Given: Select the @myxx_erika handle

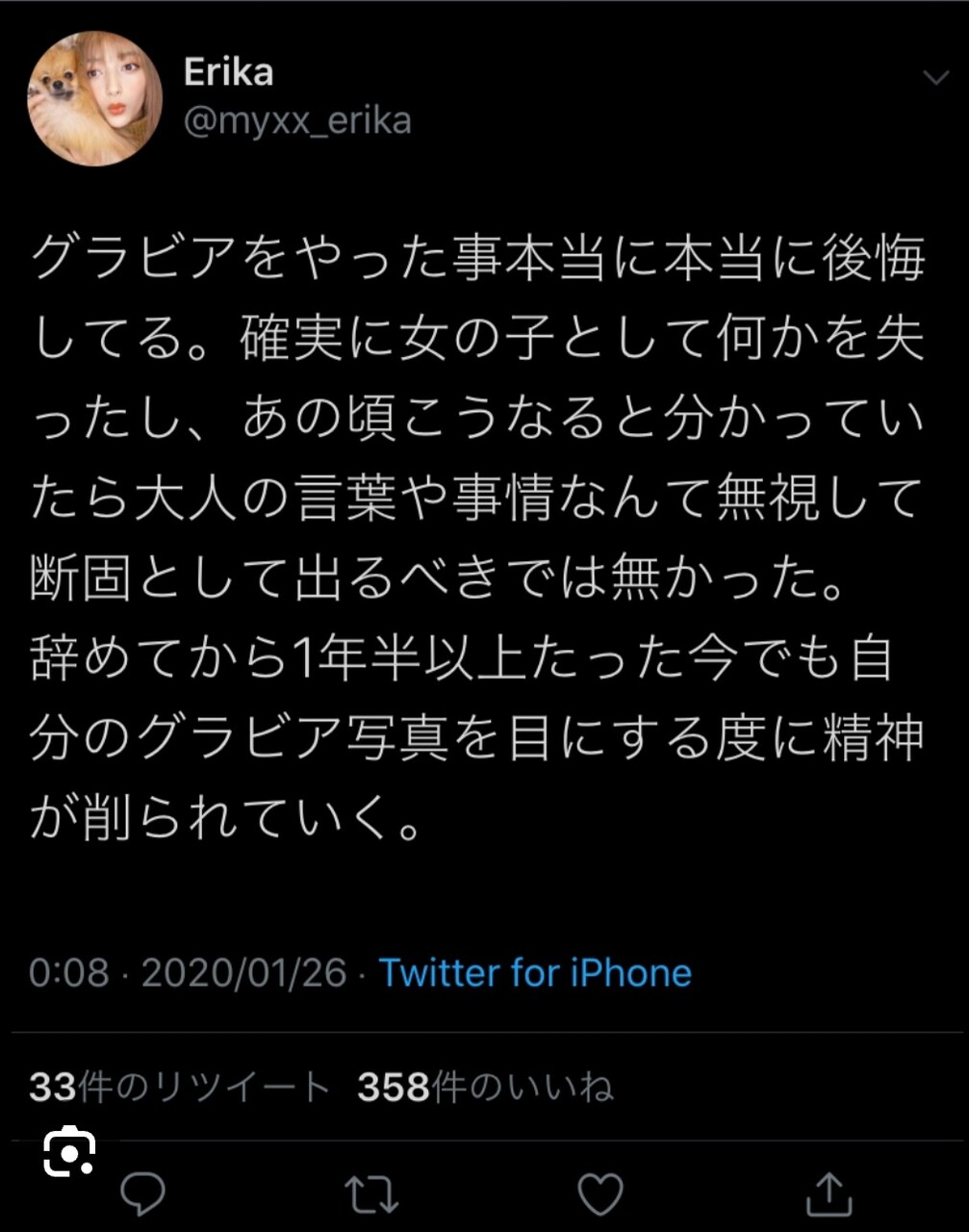Looking at the screenshot, I should 298,121.
